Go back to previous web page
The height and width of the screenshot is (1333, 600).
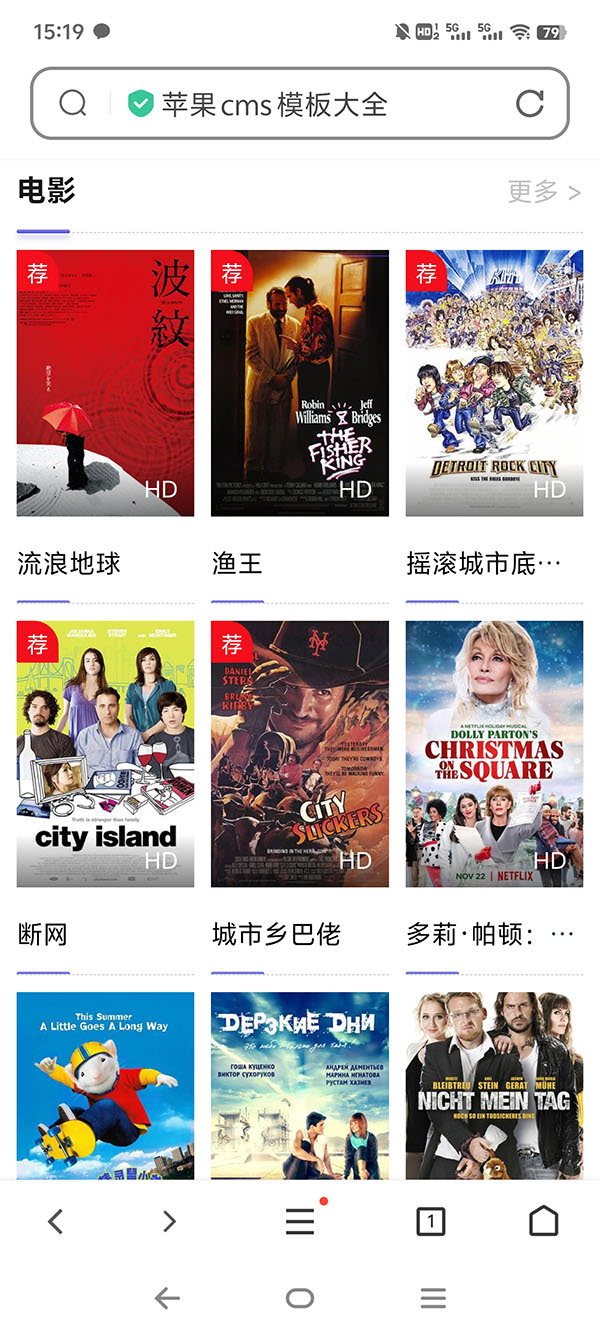point(56,1221)
